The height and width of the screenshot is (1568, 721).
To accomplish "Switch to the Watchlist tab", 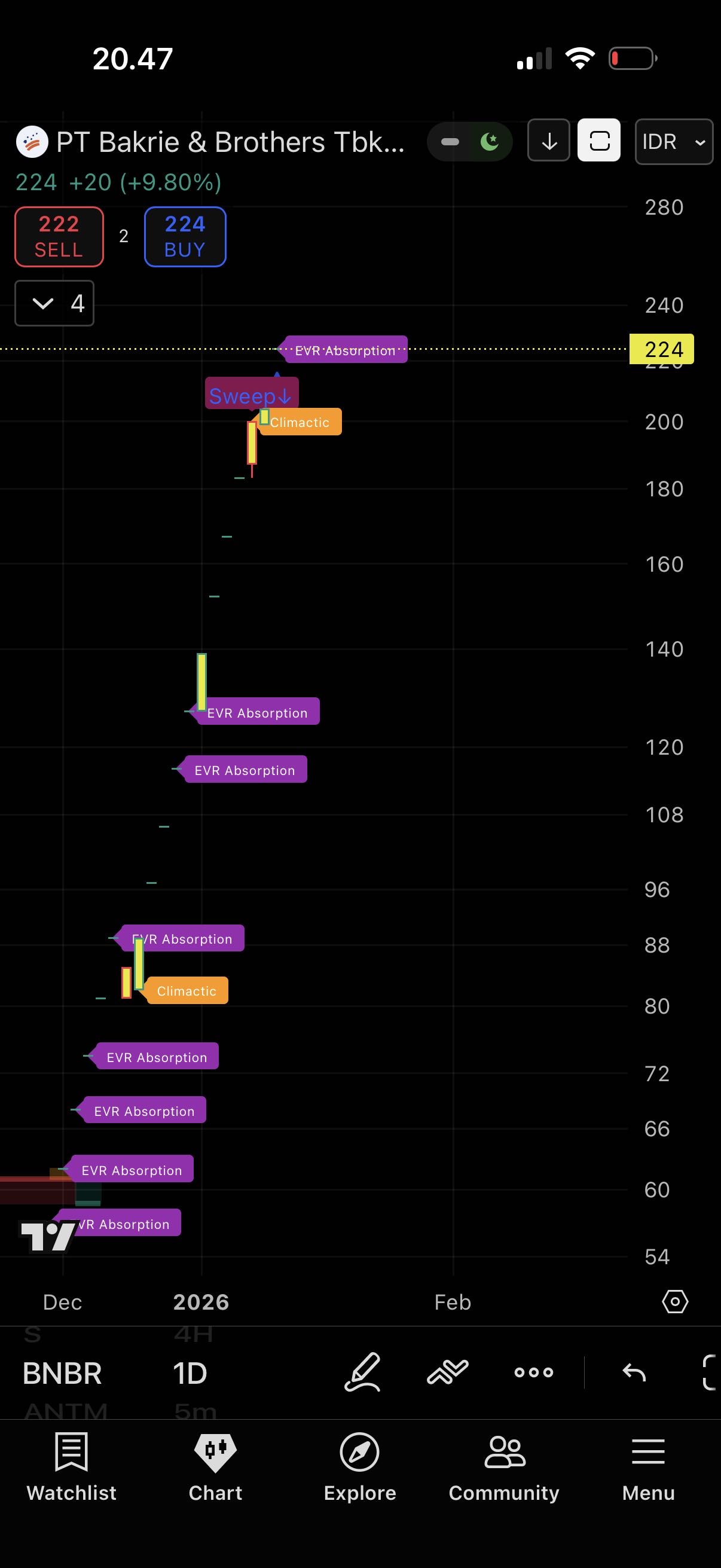I will pos(72,1468).
